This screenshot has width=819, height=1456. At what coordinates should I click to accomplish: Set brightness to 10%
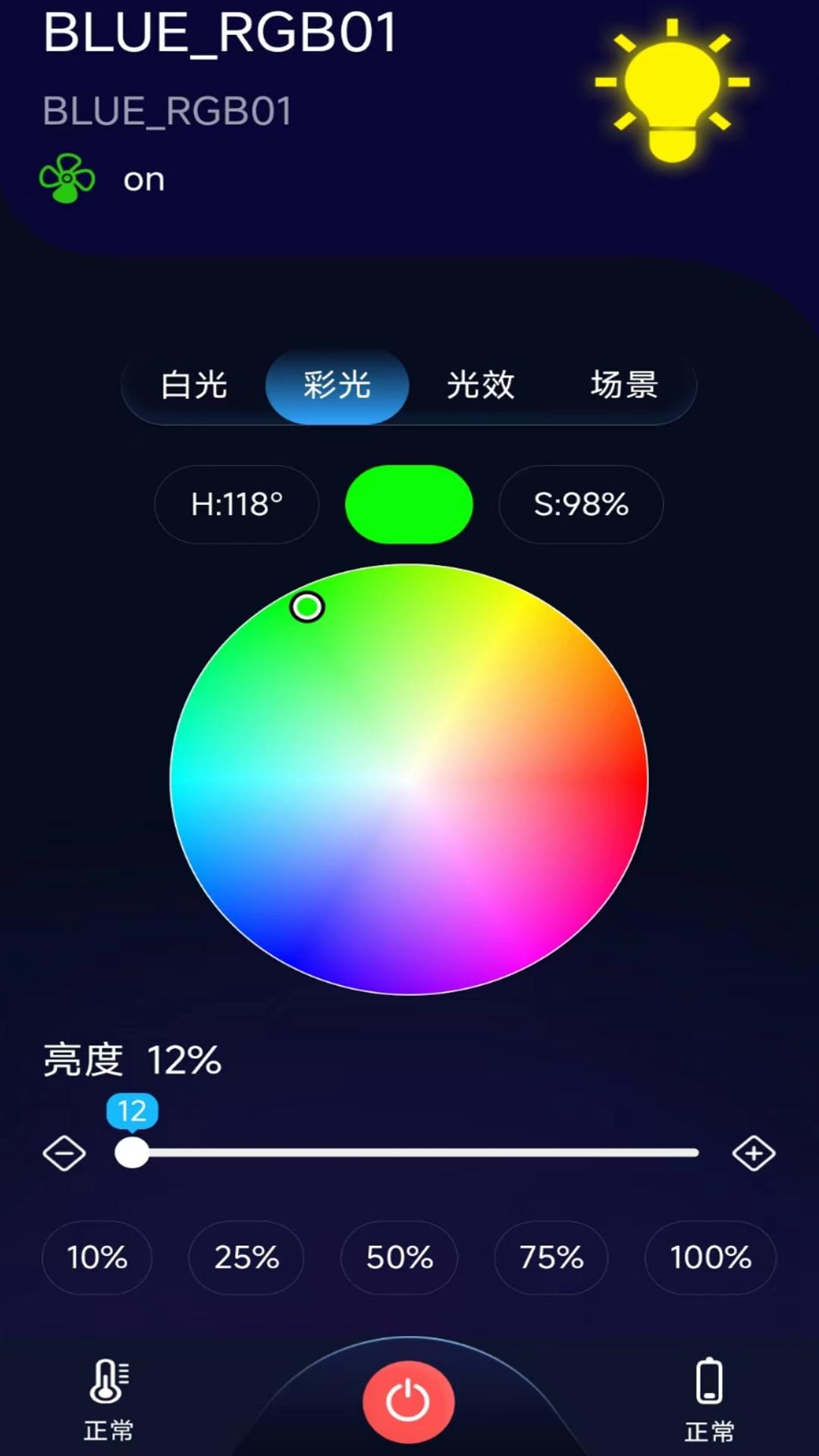[97, 1257]
